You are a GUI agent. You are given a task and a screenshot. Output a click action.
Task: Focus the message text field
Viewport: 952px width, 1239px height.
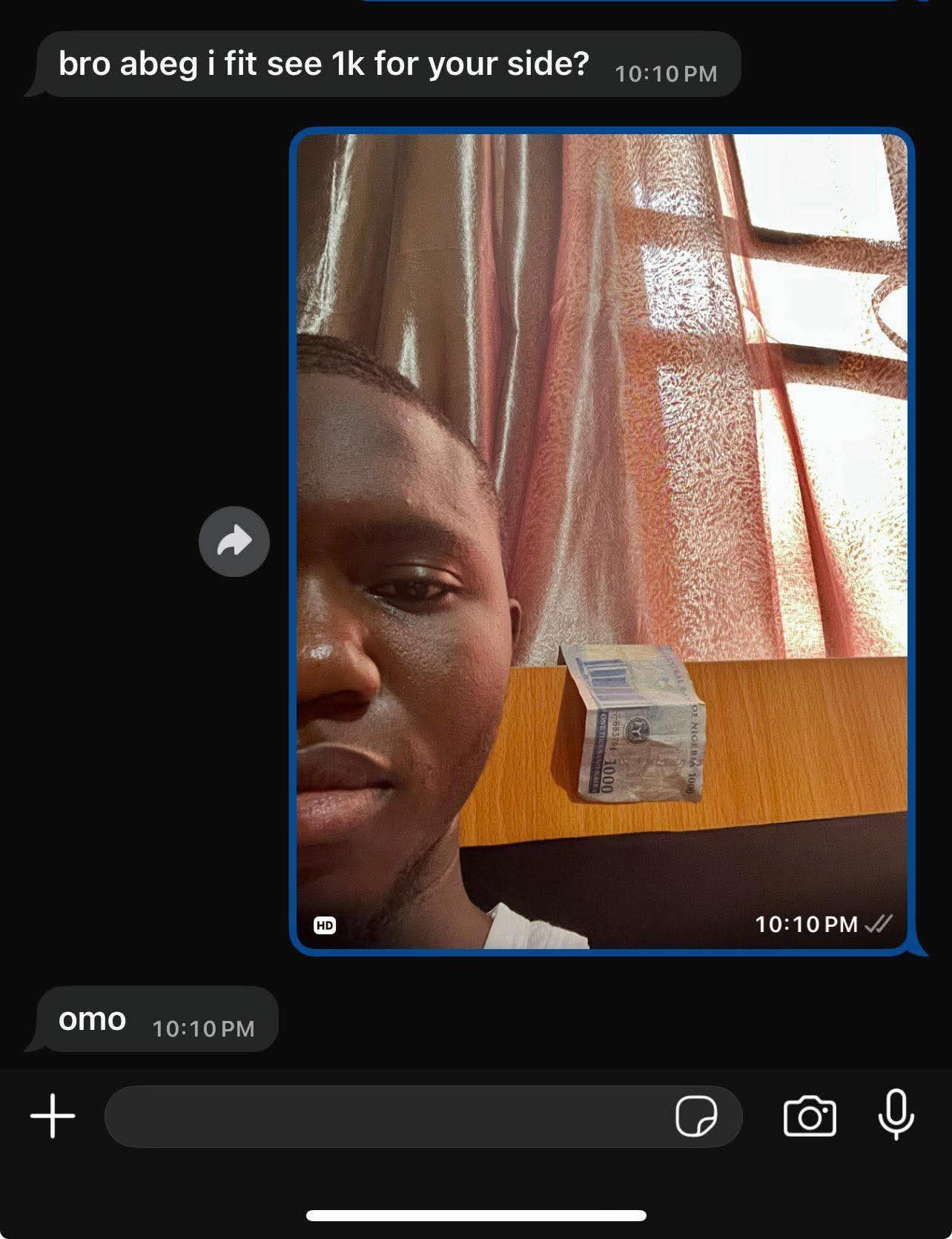tap(386, 1116)
